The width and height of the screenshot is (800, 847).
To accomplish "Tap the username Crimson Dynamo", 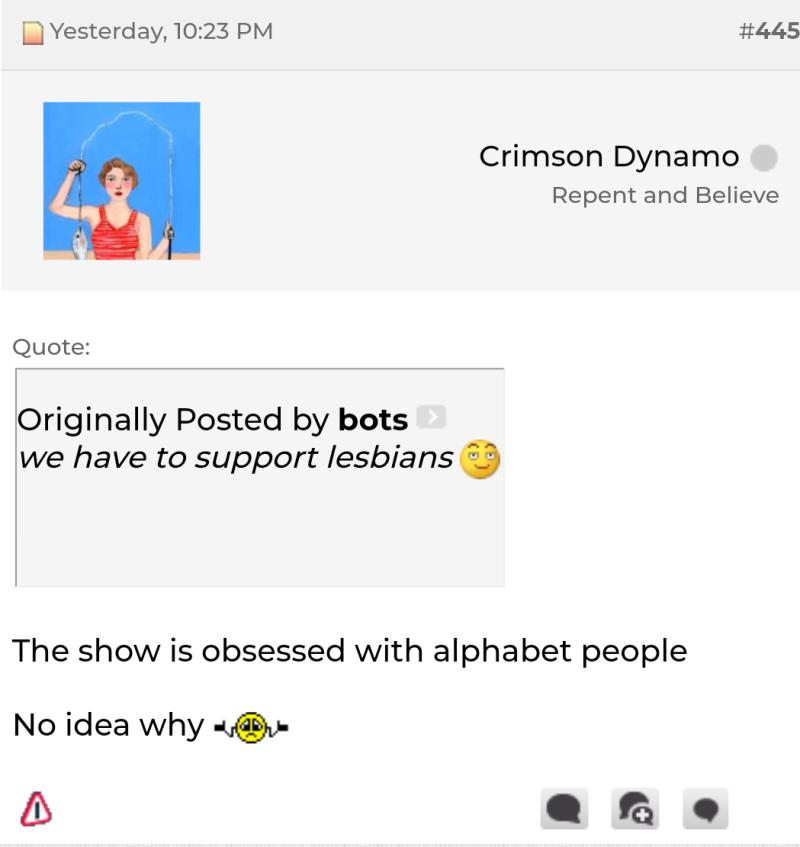I will pos(608,157).
